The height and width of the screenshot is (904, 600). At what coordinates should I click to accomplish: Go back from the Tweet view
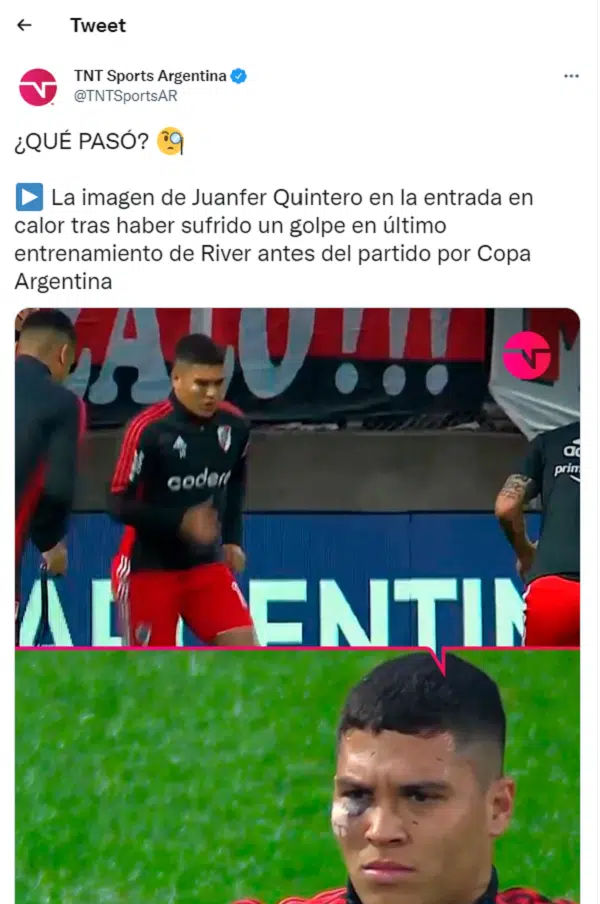pos(24,25)
